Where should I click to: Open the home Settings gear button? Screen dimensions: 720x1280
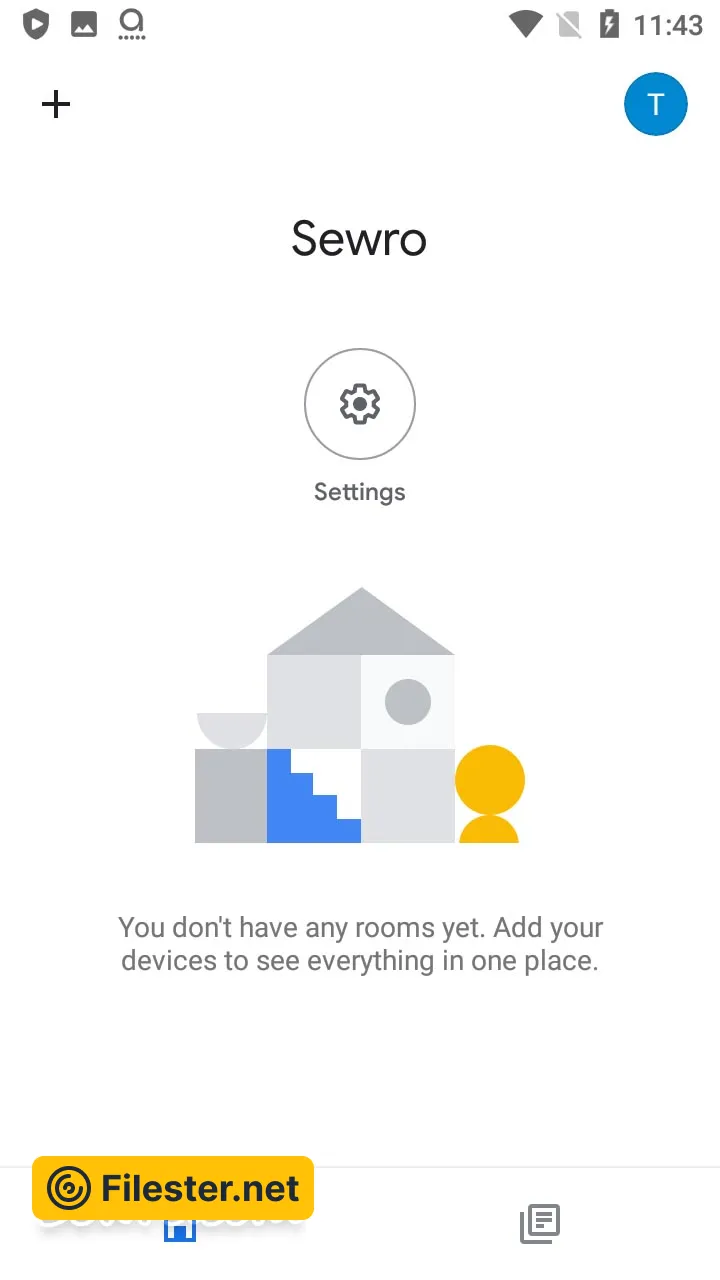[x=360, y=403]
